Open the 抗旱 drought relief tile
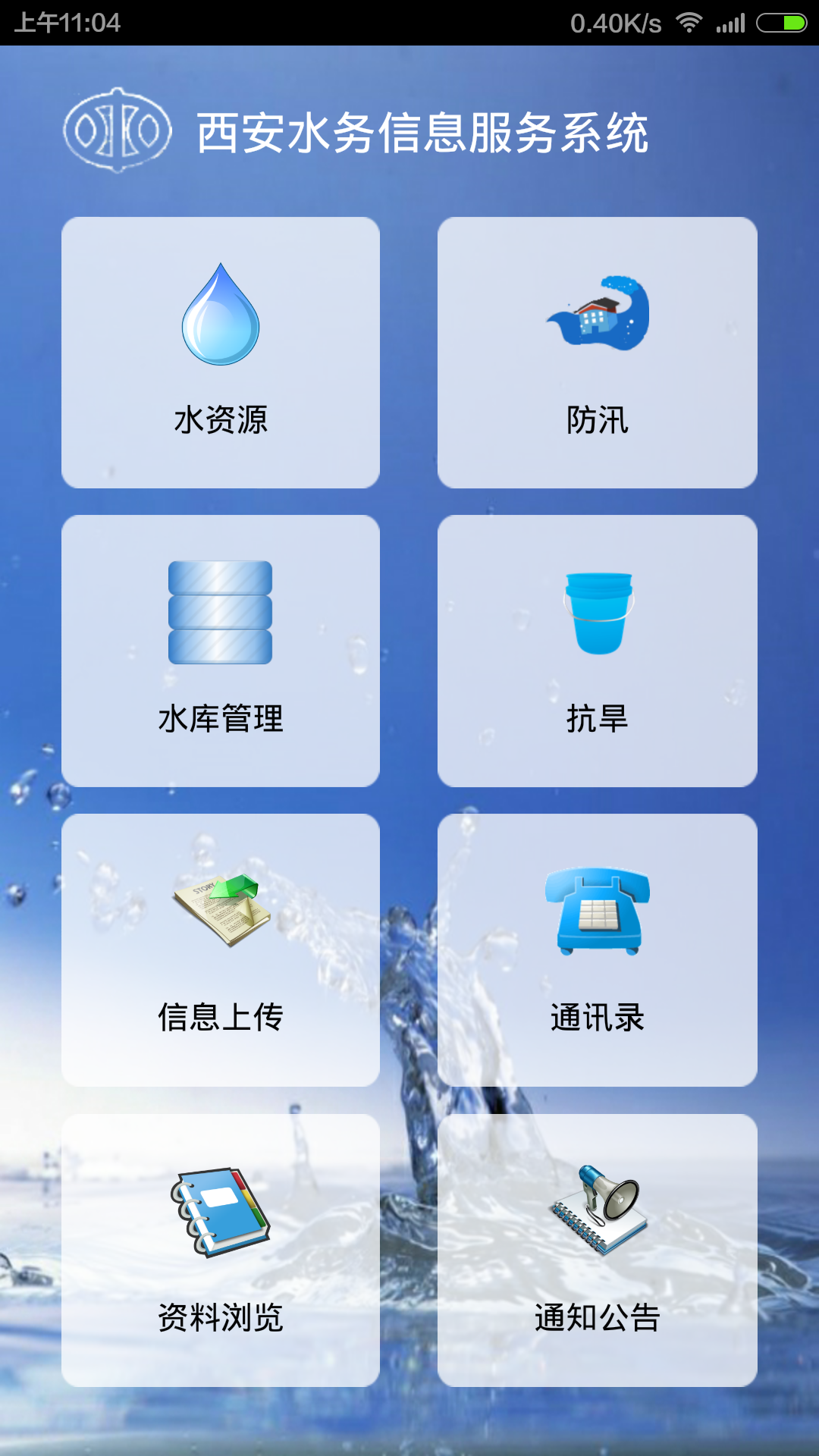Image resolution: width=819 pixels, height=1456 pixels. tap(598, 651)
